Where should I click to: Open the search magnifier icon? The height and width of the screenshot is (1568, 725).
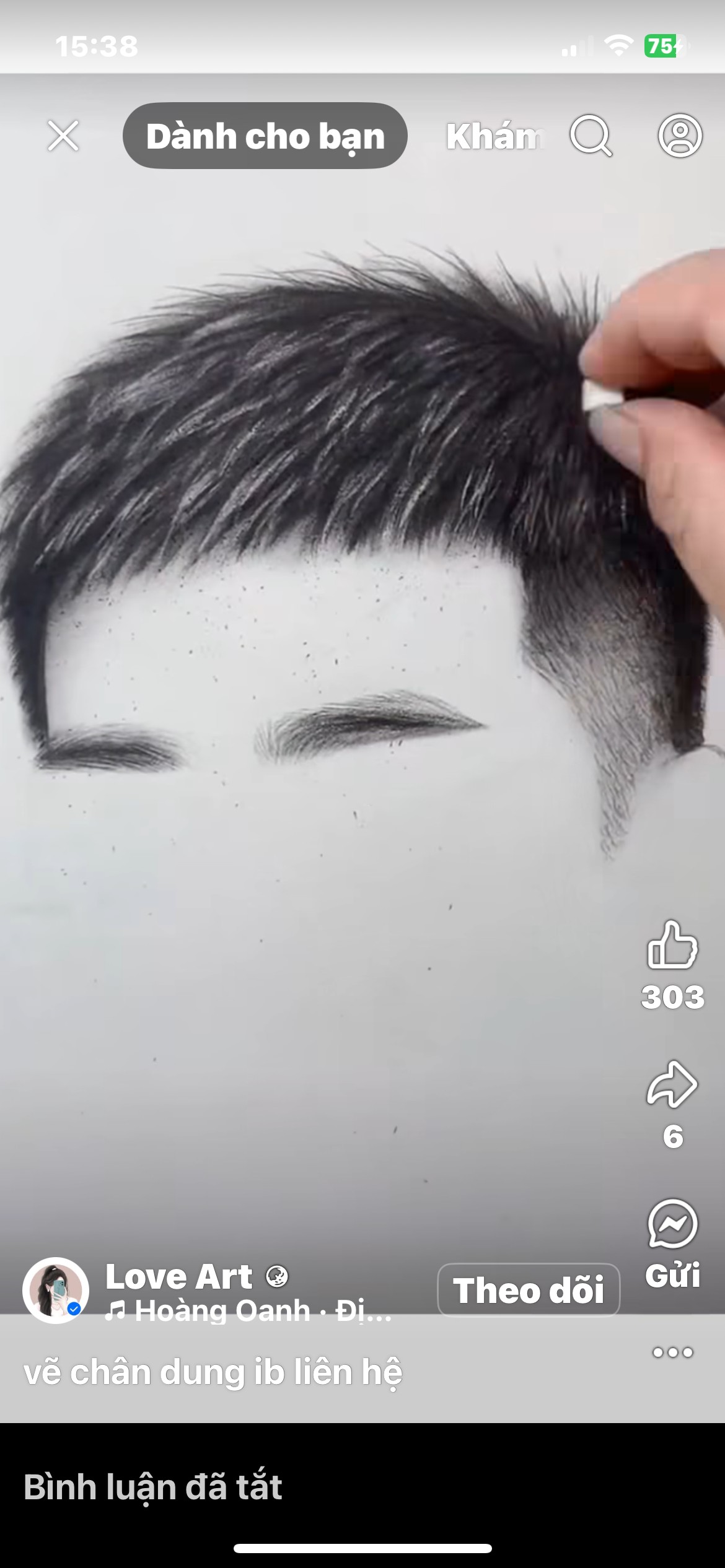pos(591,136)
